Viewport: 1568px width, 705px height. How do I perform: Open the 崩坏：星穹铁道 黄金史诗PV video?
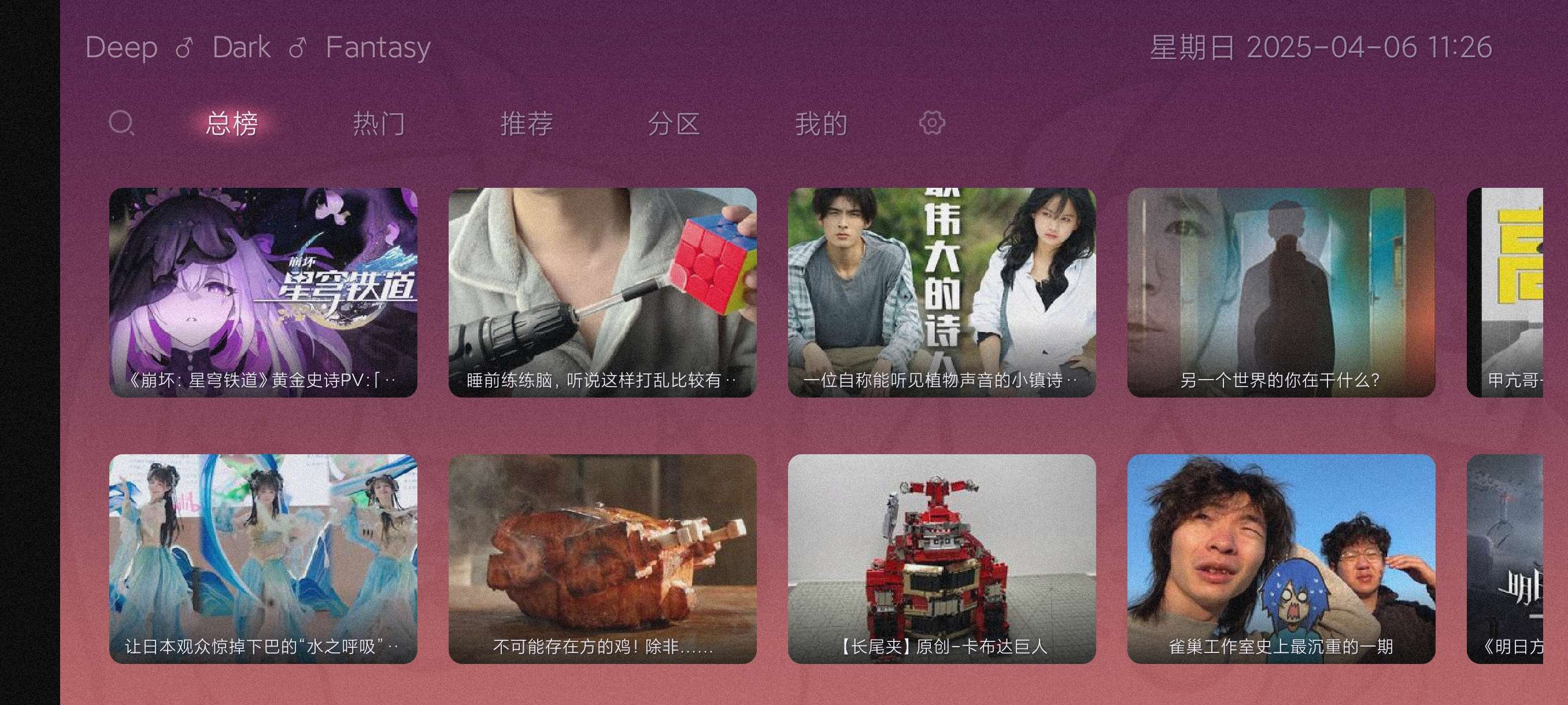263,292
